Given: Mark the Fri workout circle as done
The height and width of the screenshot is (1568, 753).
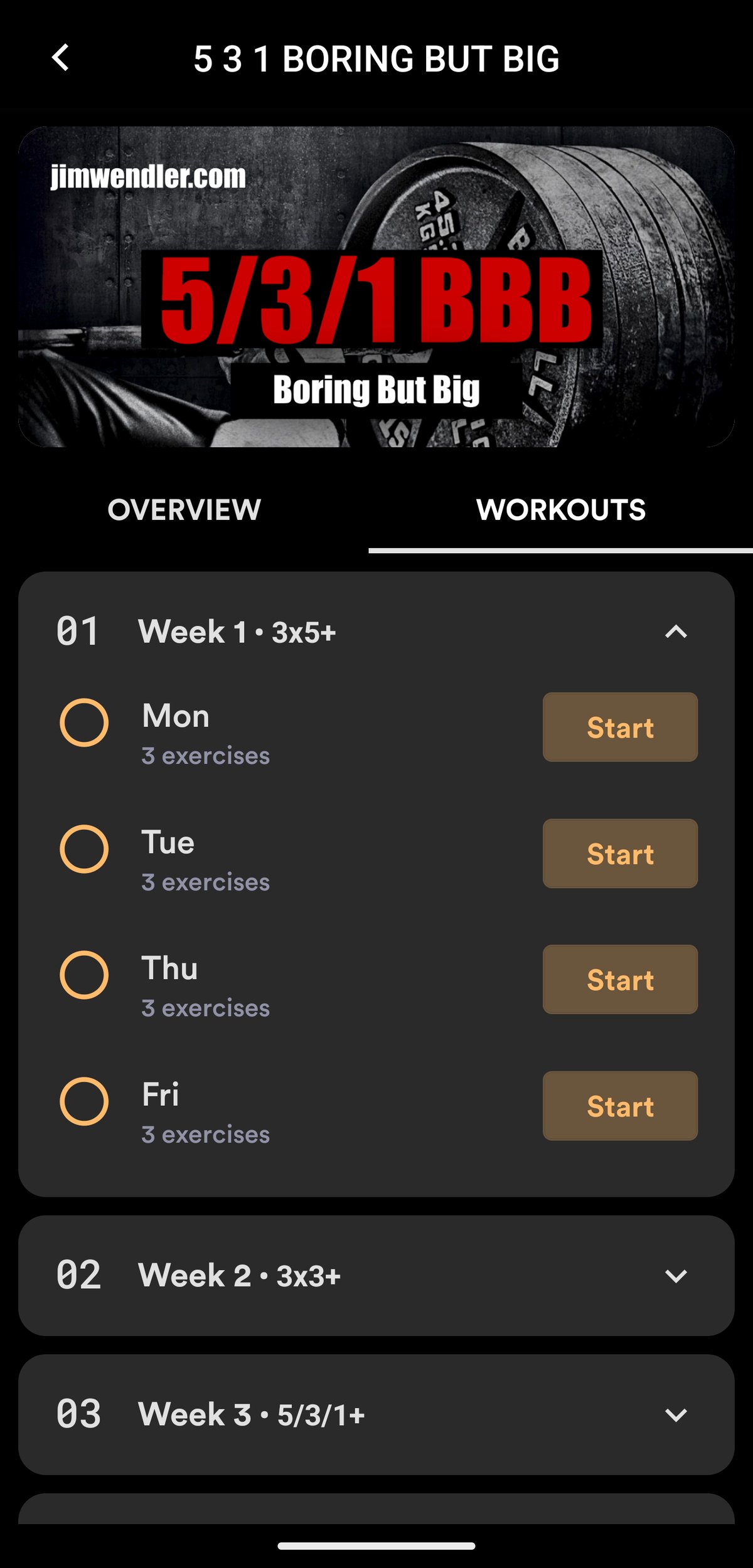Looking at the screenshot, I should tap(84, 1101).
